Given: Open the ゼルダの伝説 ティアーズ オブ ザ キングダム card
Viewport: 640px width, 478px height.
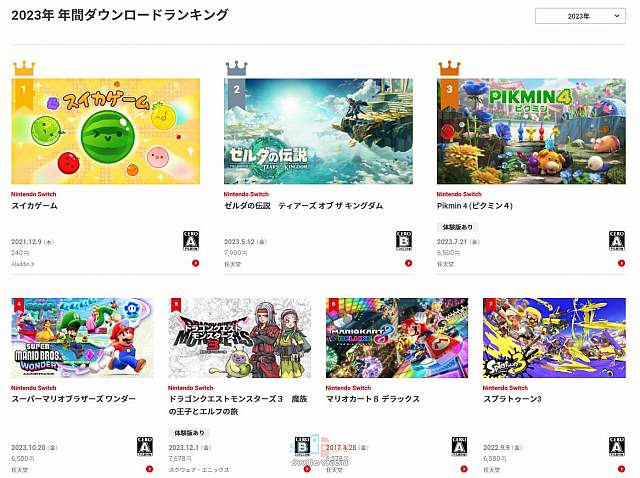Looking at the screenshot, I should [318, 131].
